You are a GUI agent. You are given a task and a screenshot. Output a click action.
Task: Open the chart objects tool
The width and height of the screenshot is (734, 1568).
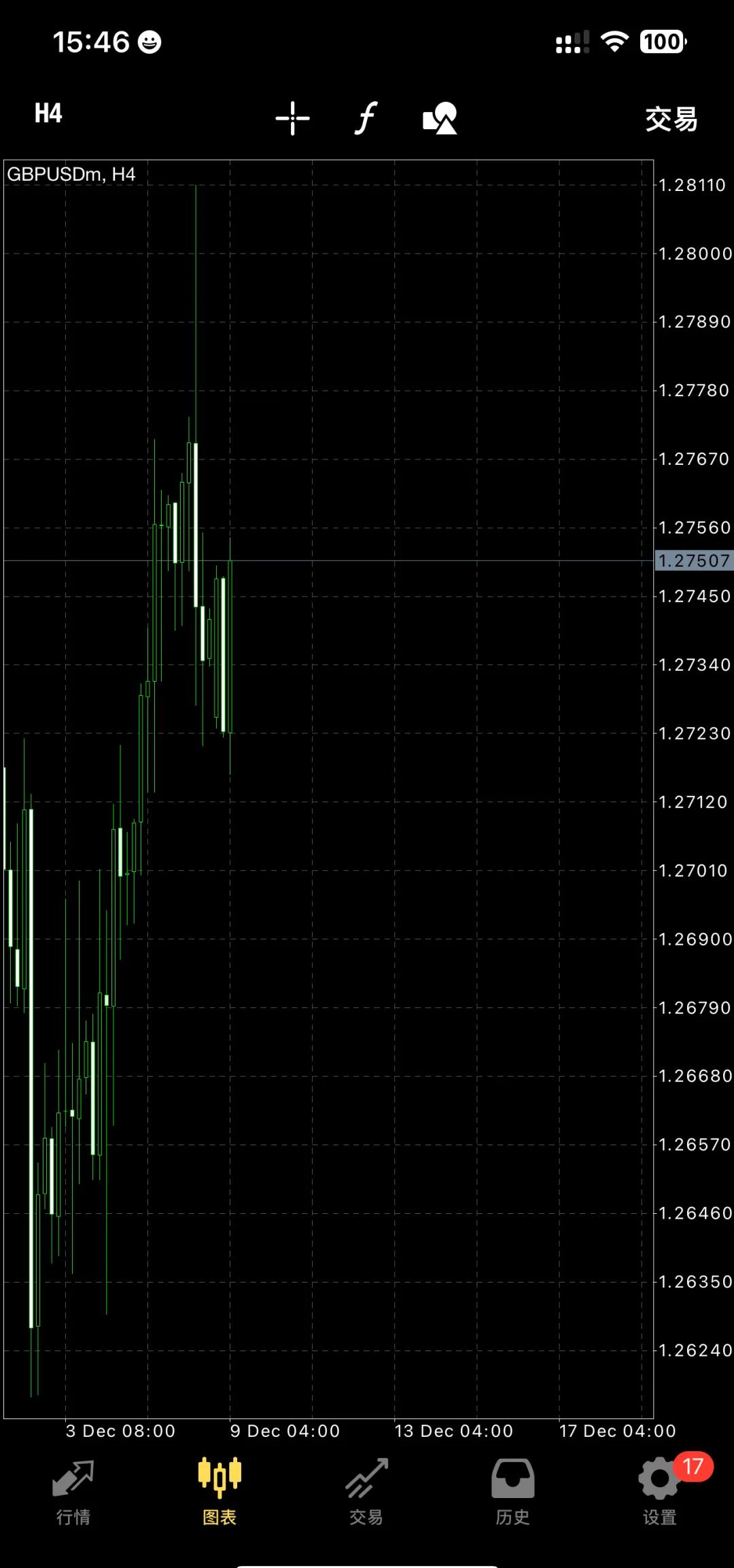[440, 118]
